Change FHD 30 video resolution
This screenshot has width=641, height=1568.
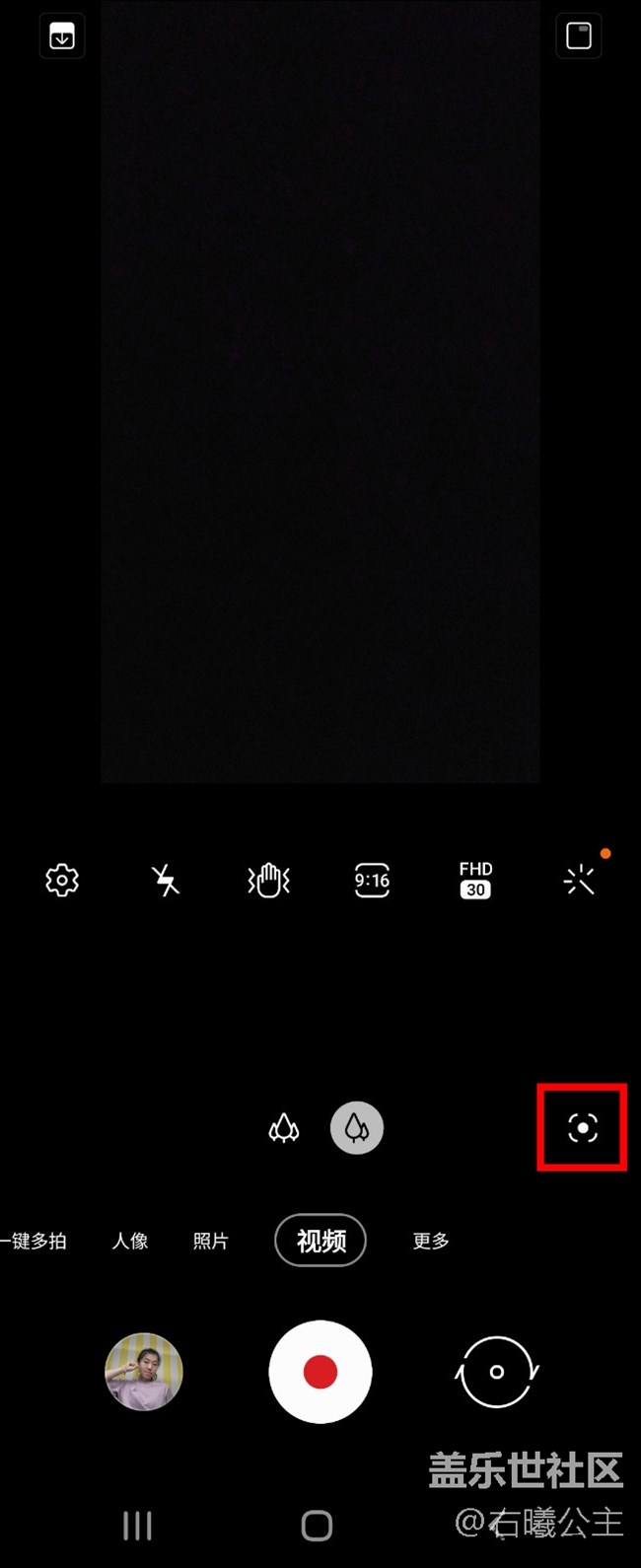click(475, 880)
